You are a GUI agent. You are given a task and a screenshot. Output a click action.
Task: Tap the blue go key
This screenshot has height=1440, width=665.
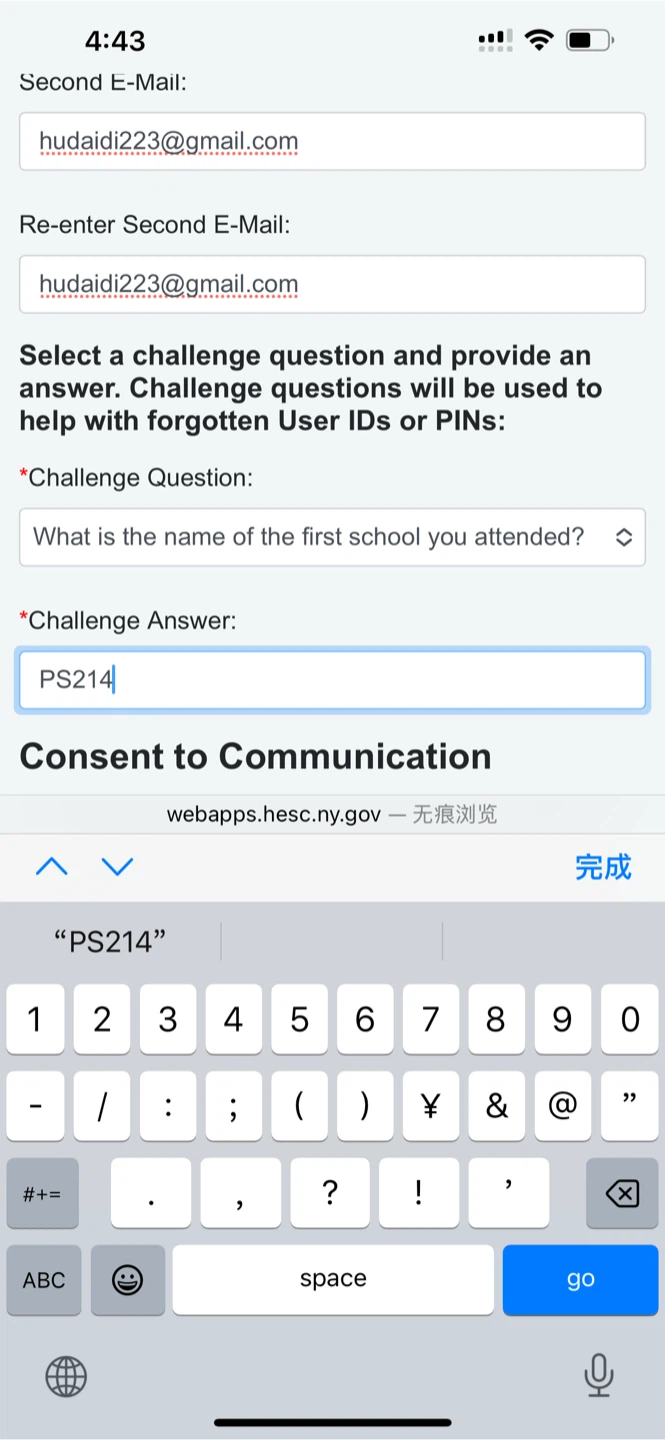tap(580, 1279)
